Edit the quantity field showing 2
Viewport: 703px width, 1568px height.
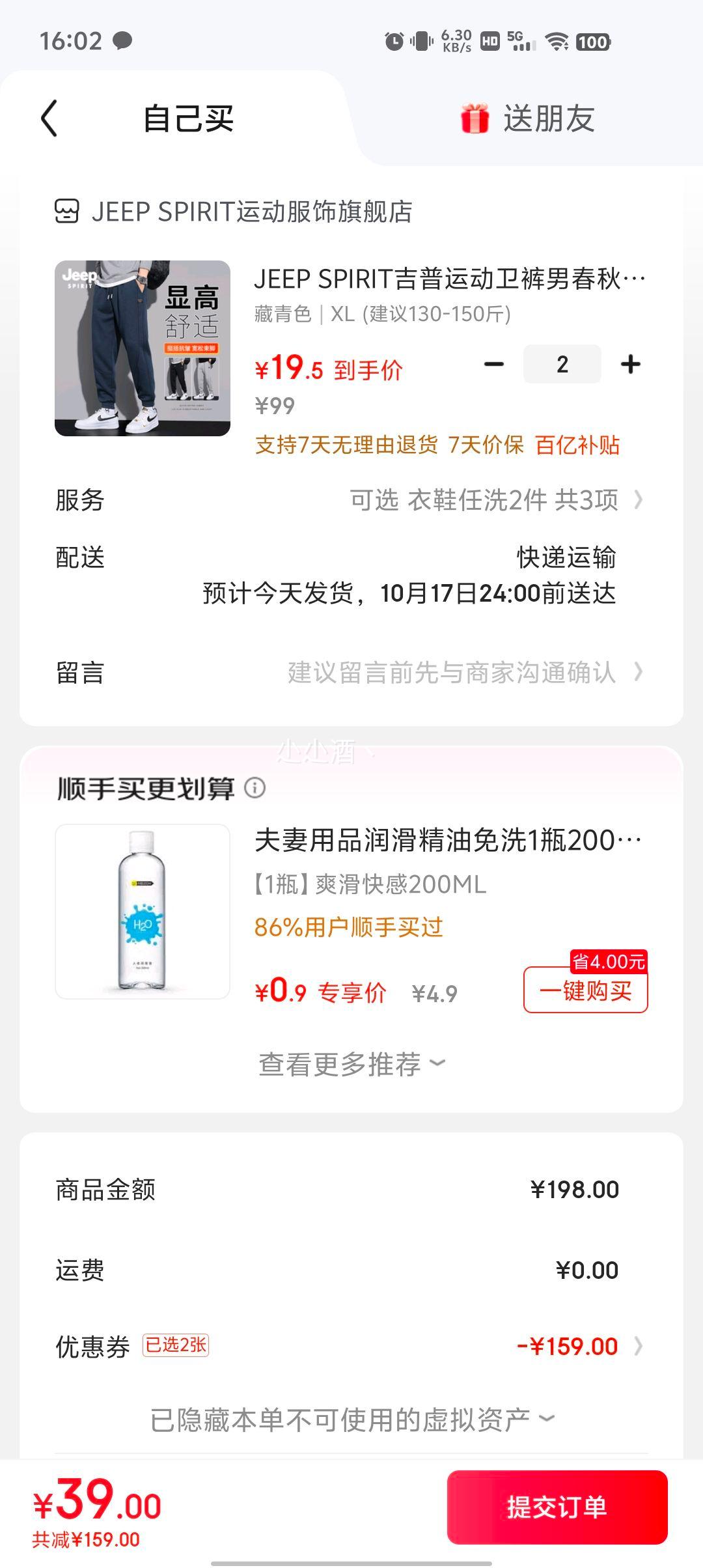click(562, 364)
